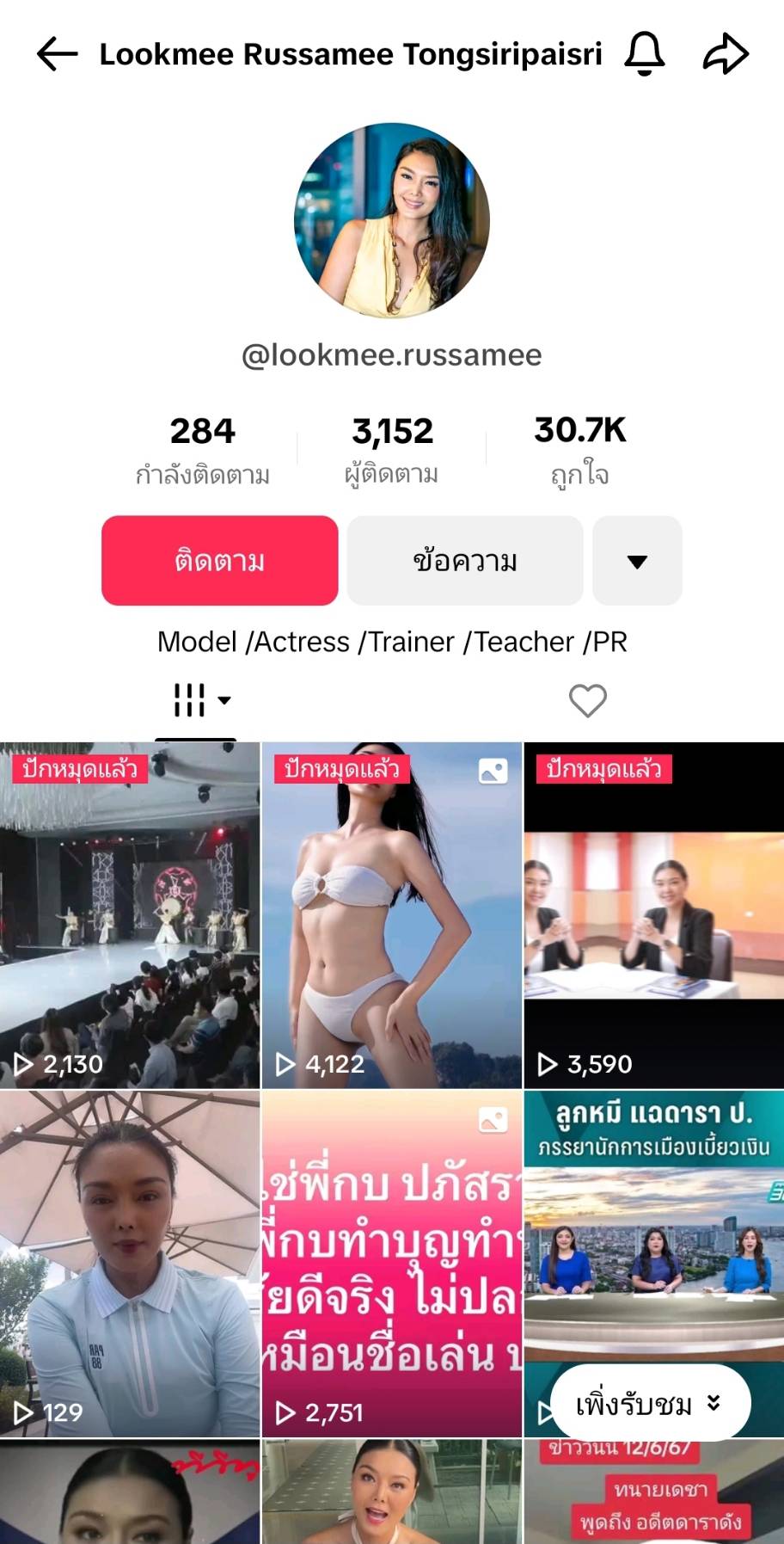Open the 284 following list
Image resolution: width=784 pixels, height=1544 pixels.
(x=202, y=450)
